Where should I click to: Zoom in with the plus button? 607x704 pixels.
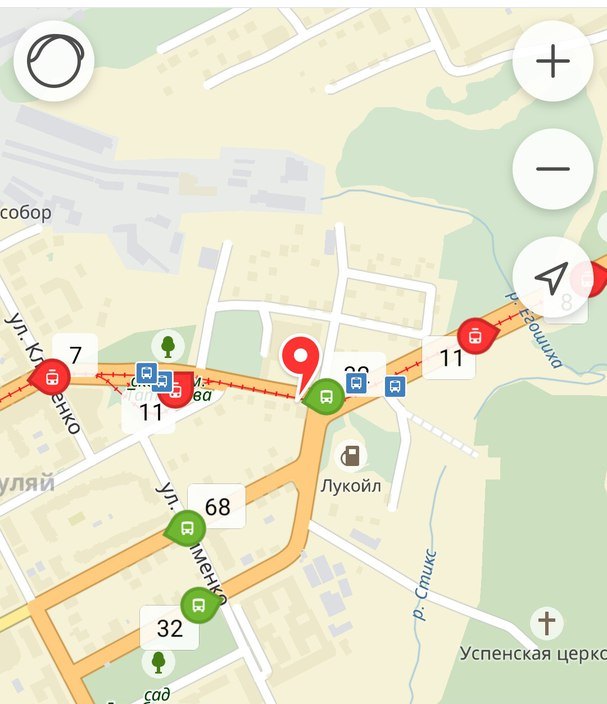tap(553, 61)
